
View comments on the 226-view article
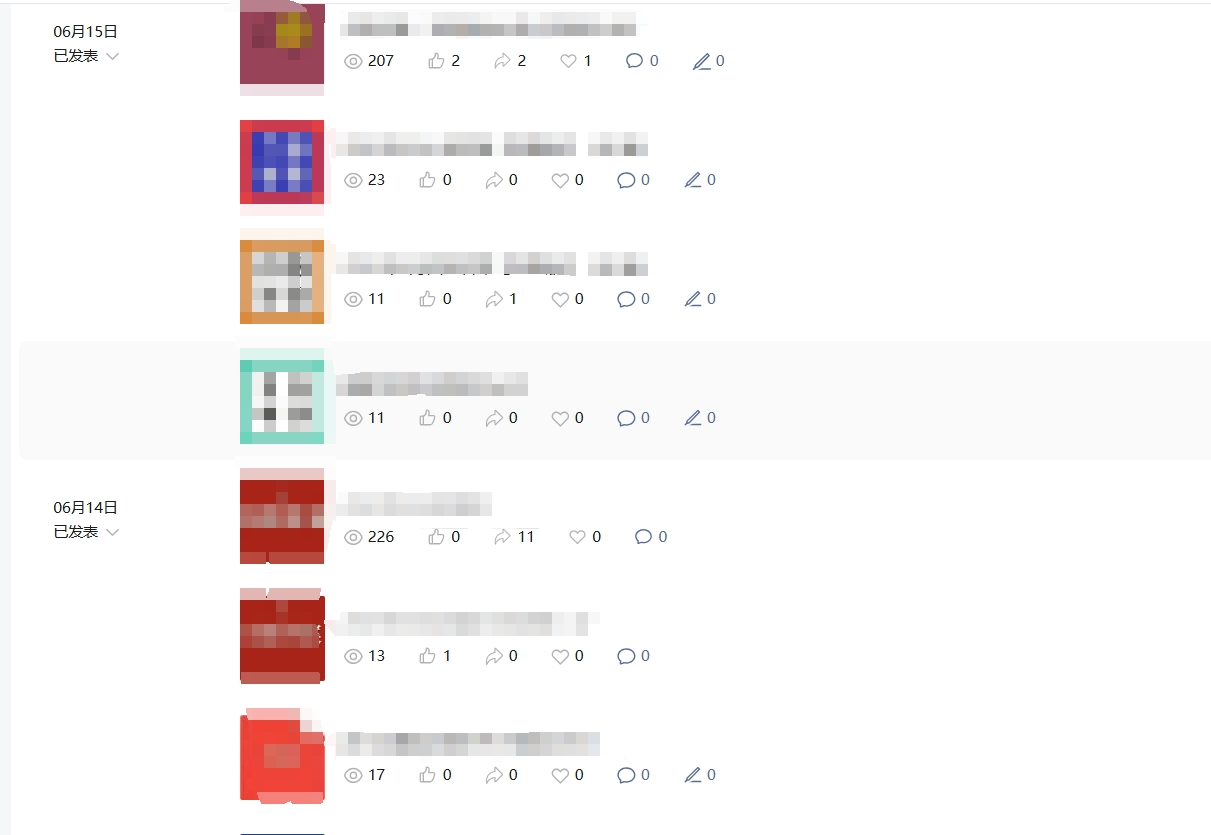click(x=650, y=537)
